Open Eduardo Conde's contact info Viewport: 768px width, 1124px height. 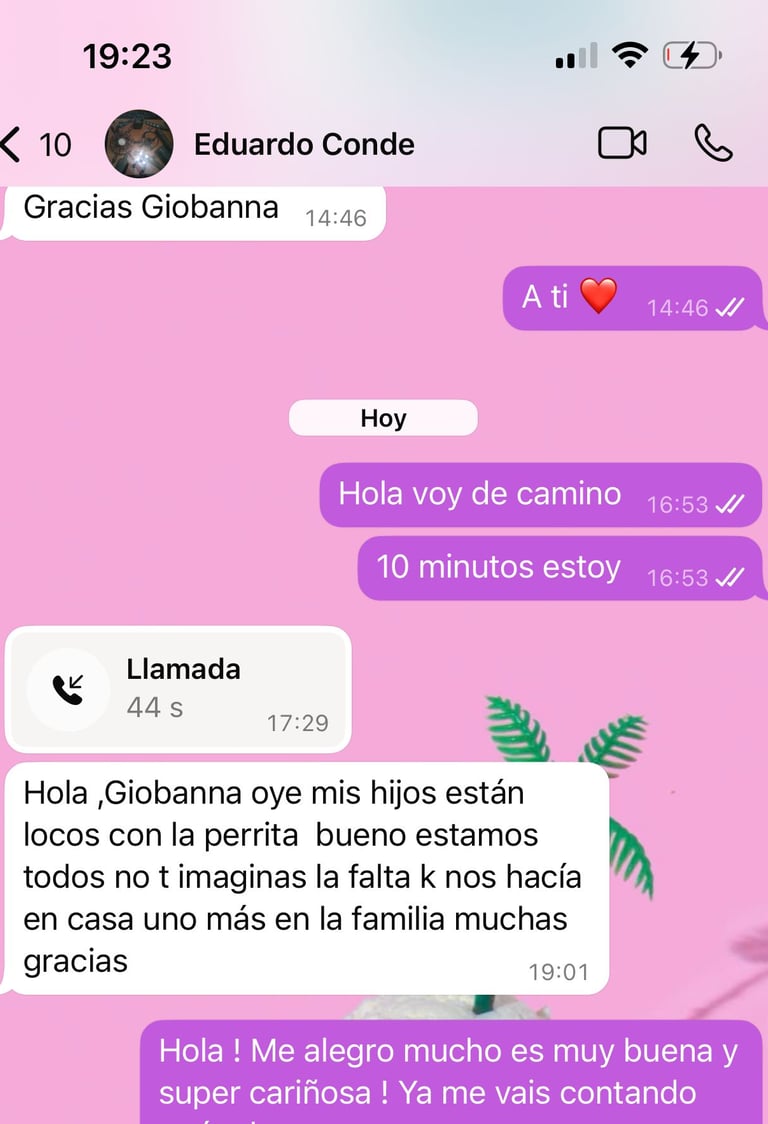pos(304,144)
